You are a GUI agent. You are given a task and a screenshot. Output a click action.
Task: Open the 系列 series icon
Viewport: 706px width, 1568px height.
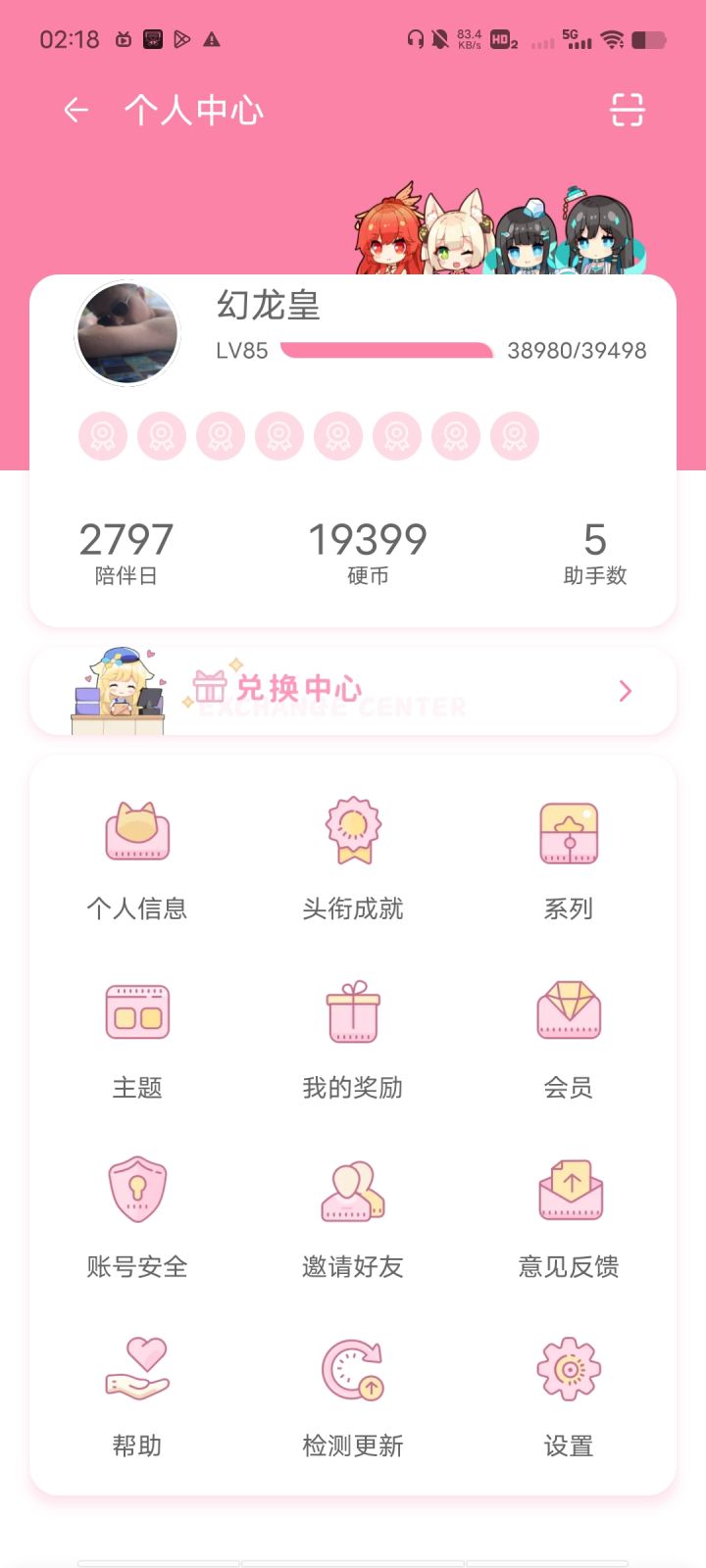point(569,832)
